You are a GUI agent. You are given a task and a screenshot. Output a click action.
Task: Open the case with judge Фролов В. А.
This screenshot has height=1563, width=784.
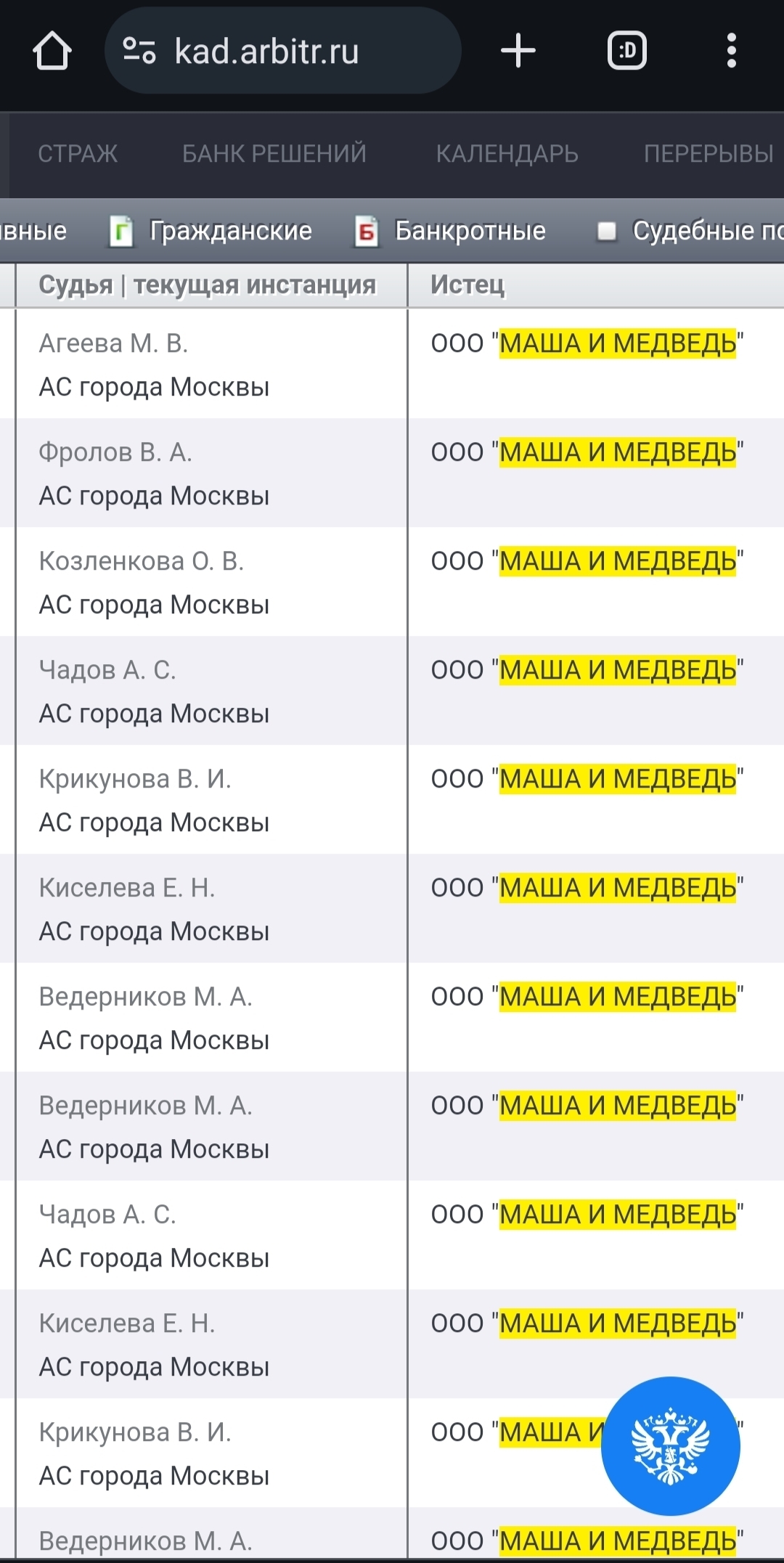(x=115, y=452)
